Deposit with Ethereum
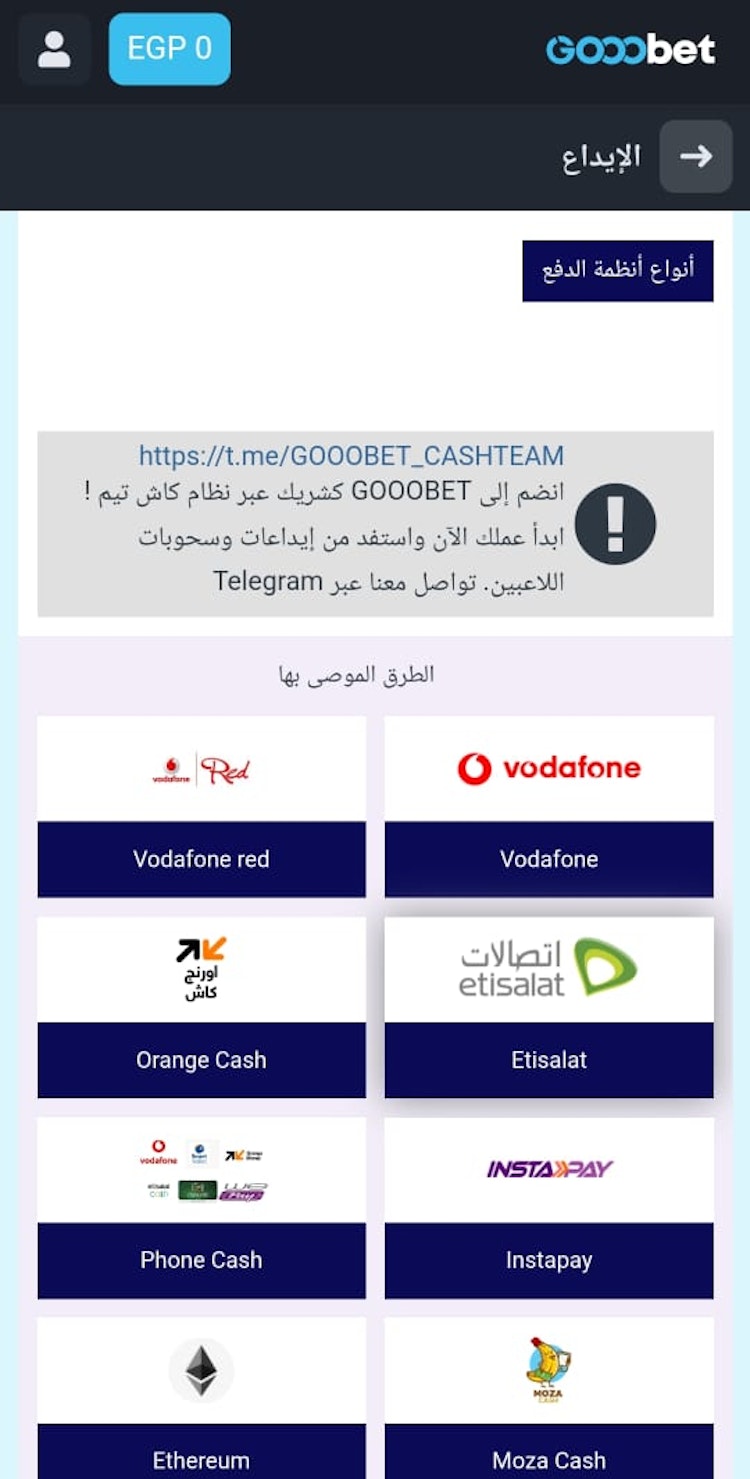 [x=201, y=1400]
